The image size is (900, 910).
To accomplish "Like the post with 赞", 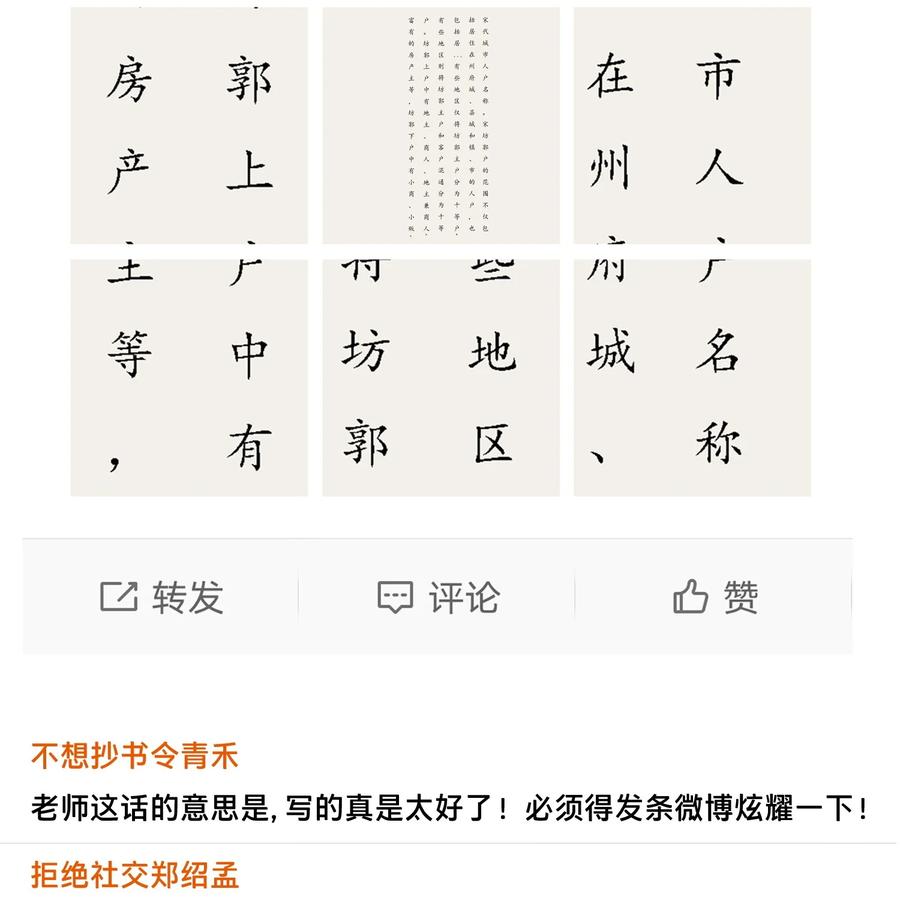I will click(x=714, y=597).
